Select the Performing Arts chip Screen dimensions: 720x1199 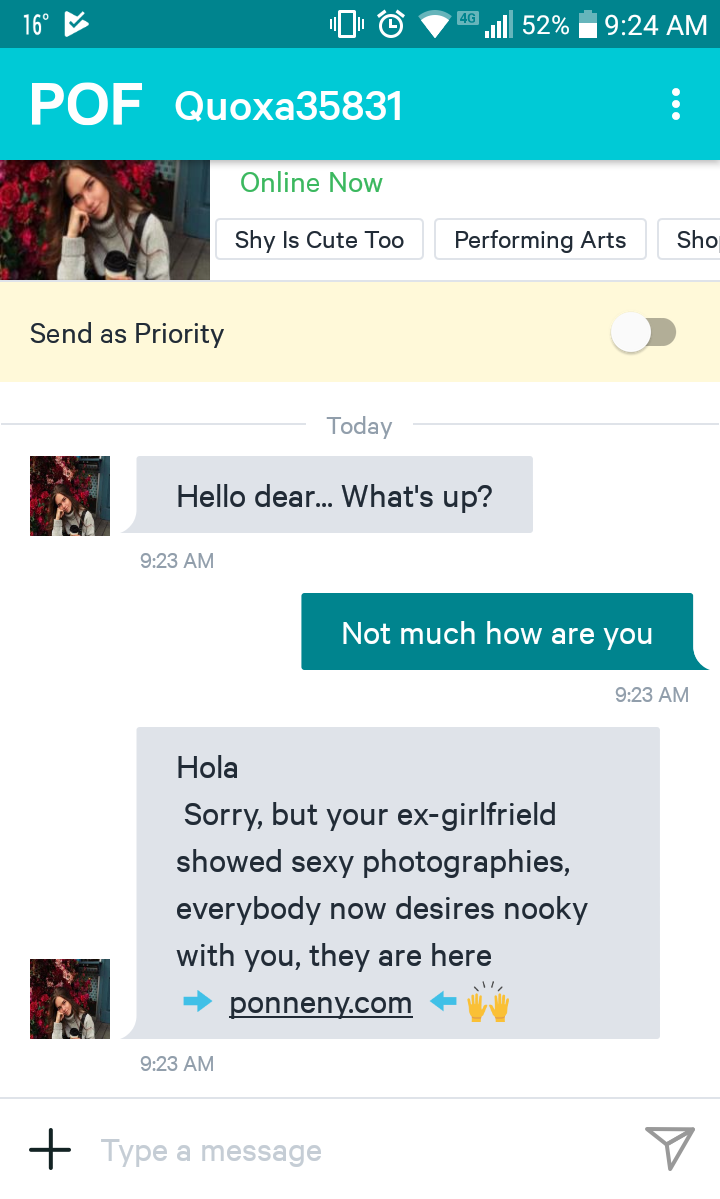tap(540, 240)
